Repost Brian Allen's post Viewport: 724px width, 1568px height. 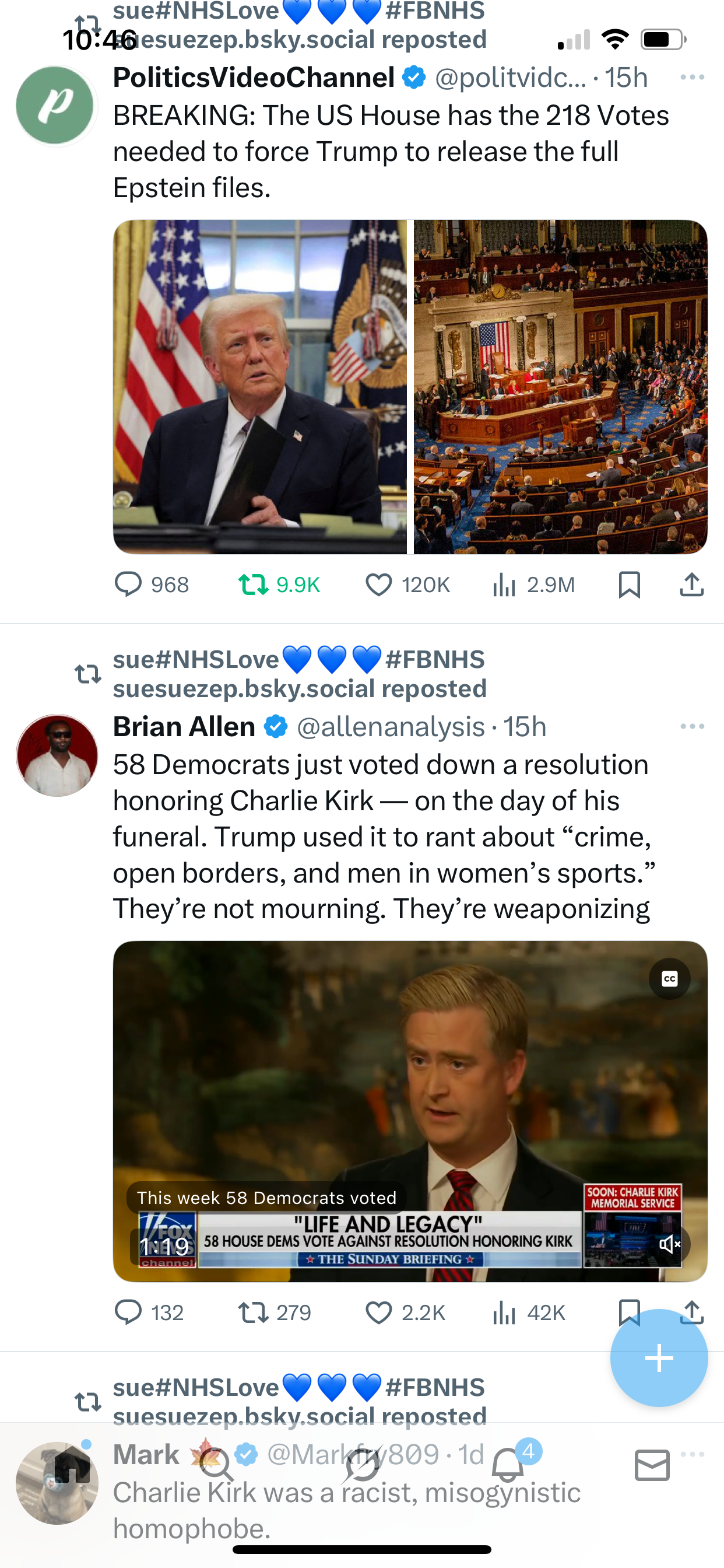tap(253, 1312)
